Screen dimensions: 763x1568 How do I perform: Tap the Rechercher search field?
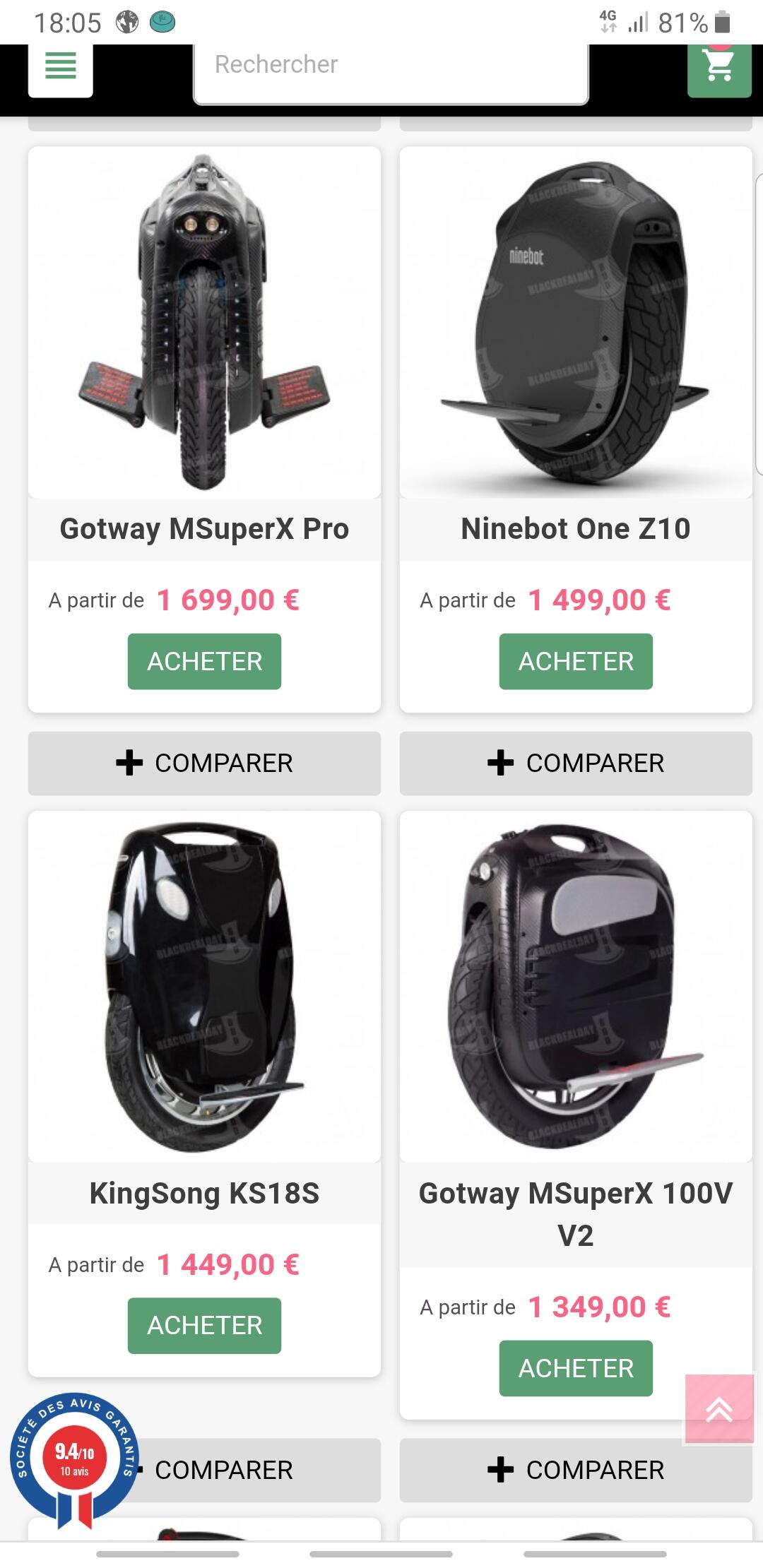[391, 72]
